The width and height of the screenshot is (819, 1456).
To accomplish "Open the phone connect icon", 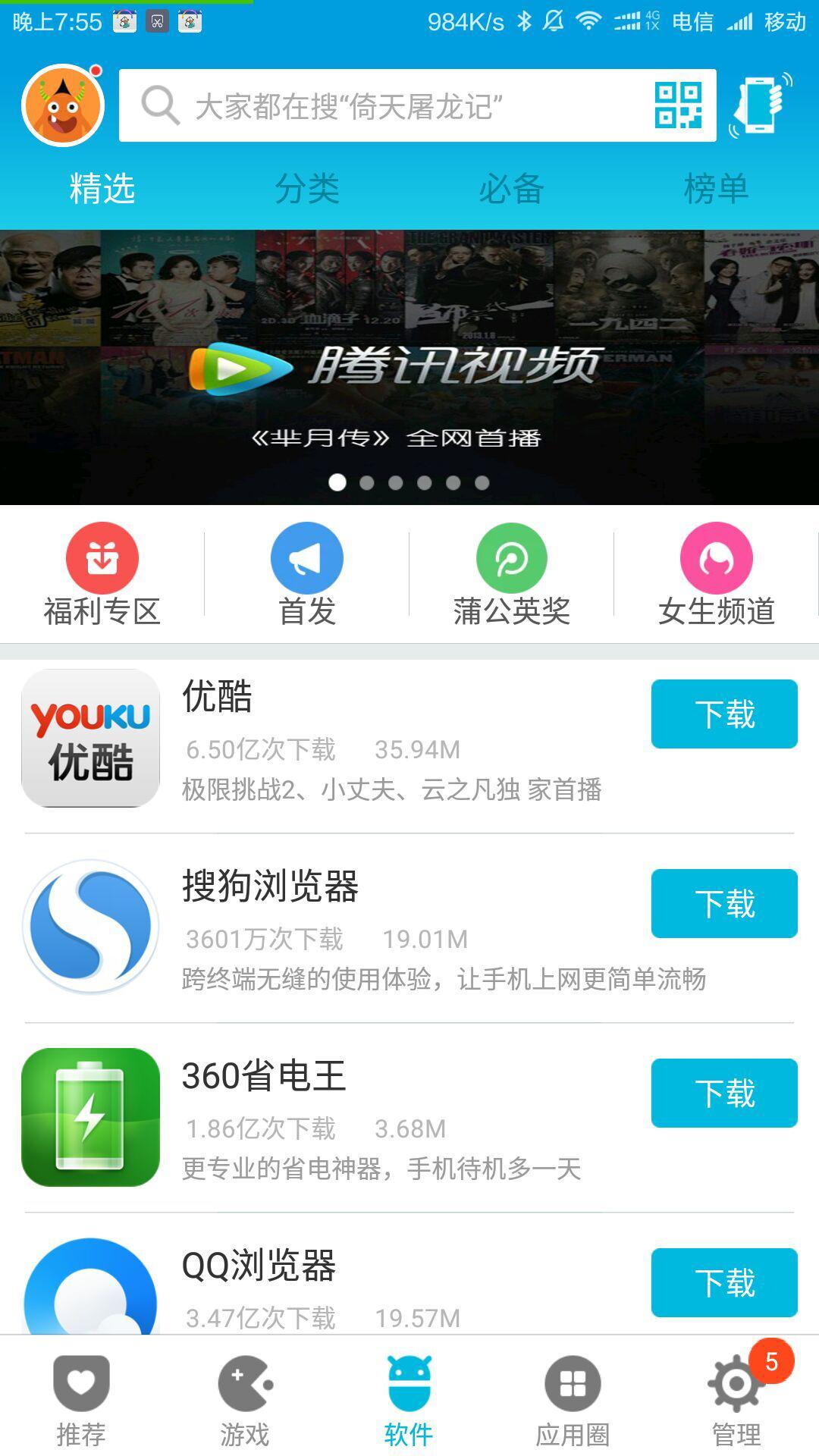I will point(761,105).
